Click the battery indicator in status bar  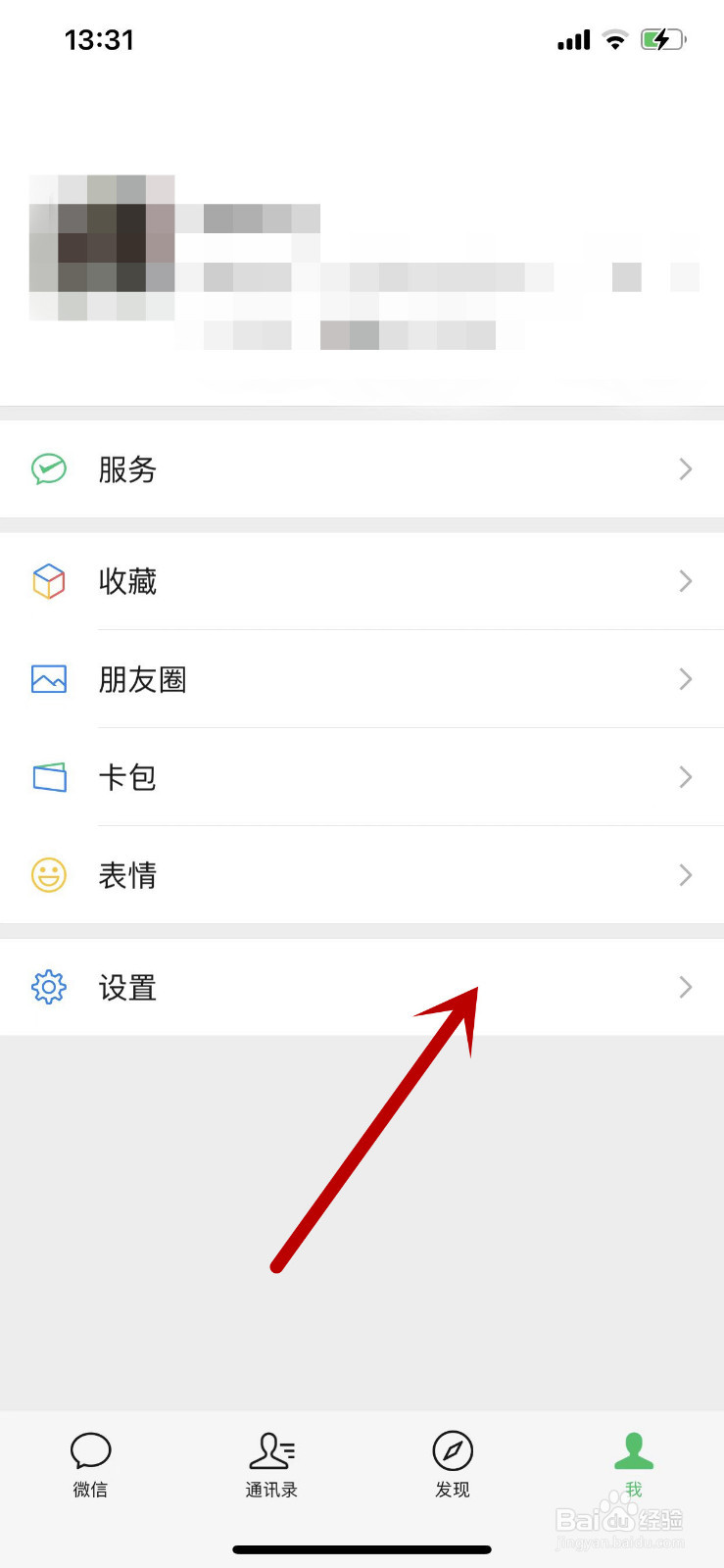tap(662, 39)
